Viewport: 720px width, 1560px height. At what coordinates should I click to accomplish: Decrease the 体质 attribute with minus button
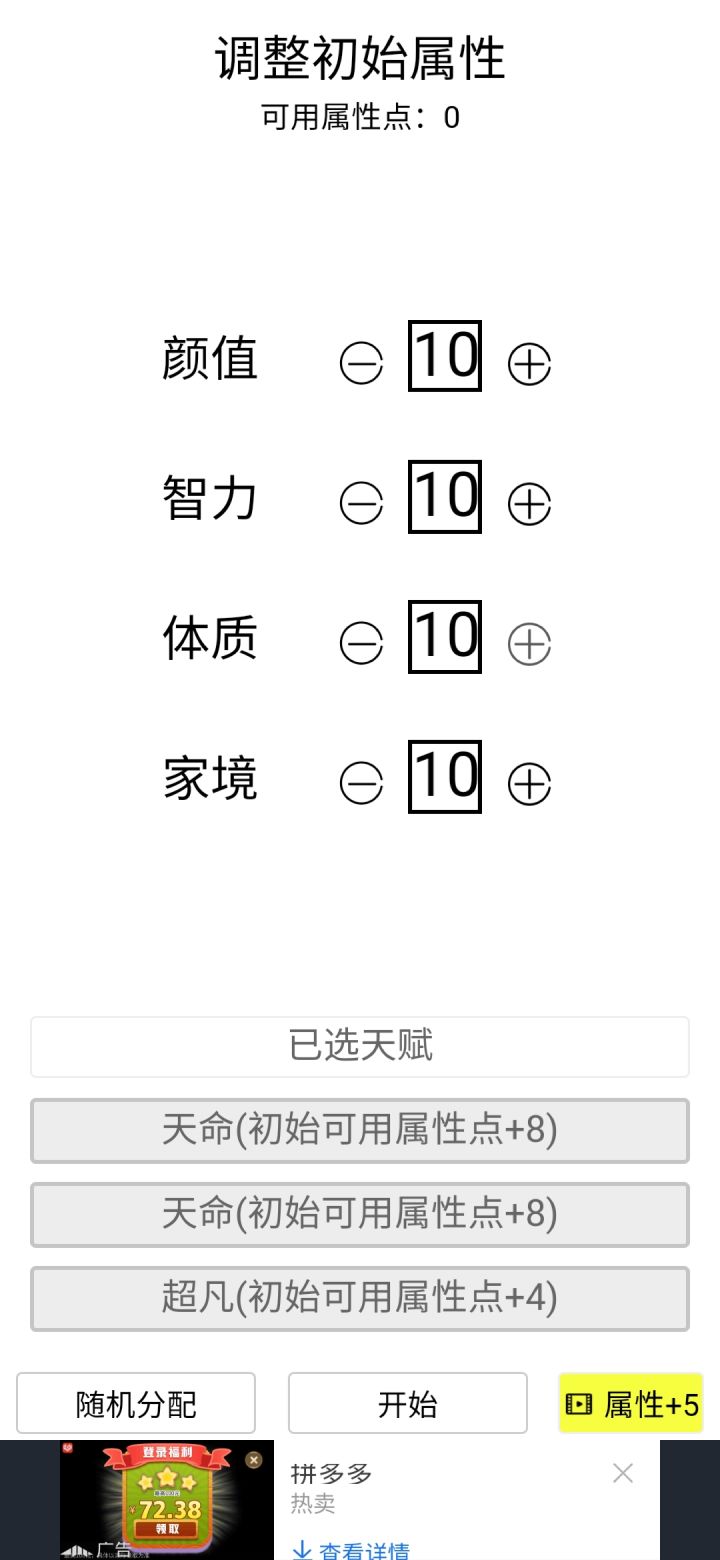[x=360, y=641]
